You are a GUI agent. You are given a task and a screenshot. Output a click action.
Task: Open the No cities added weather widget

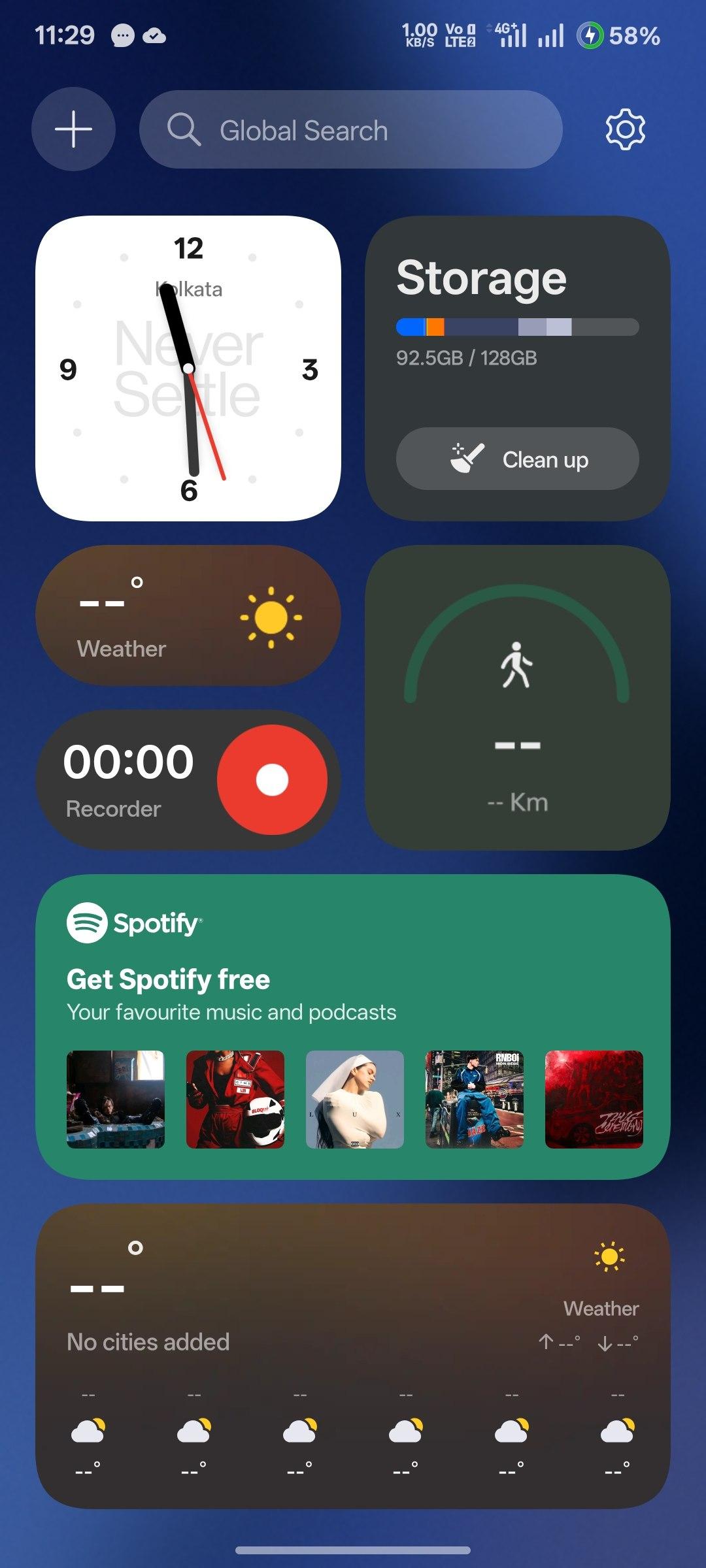pyautogui.click(x=353, y=1356)
